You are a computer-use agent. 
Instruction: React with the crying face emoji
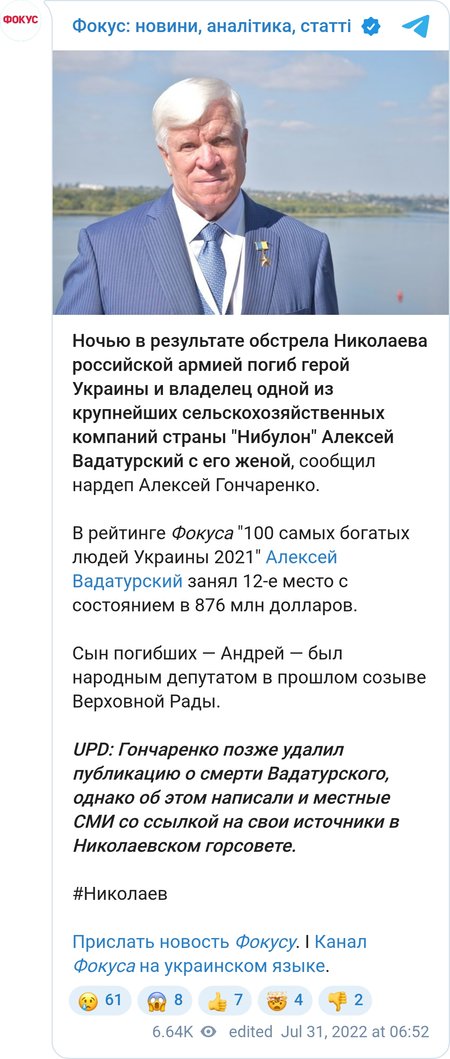tap(99, 1000)
